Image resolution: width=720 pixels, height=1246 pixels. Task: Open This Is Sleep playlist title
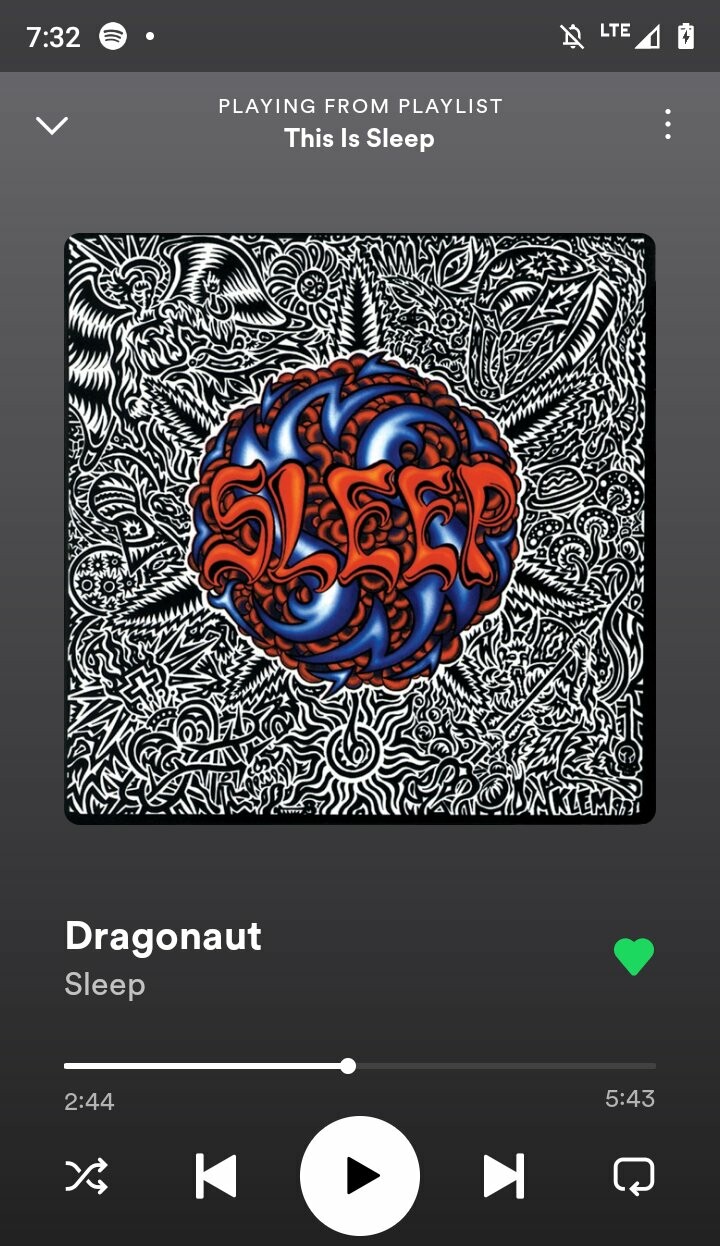click(x=359, y=138)
